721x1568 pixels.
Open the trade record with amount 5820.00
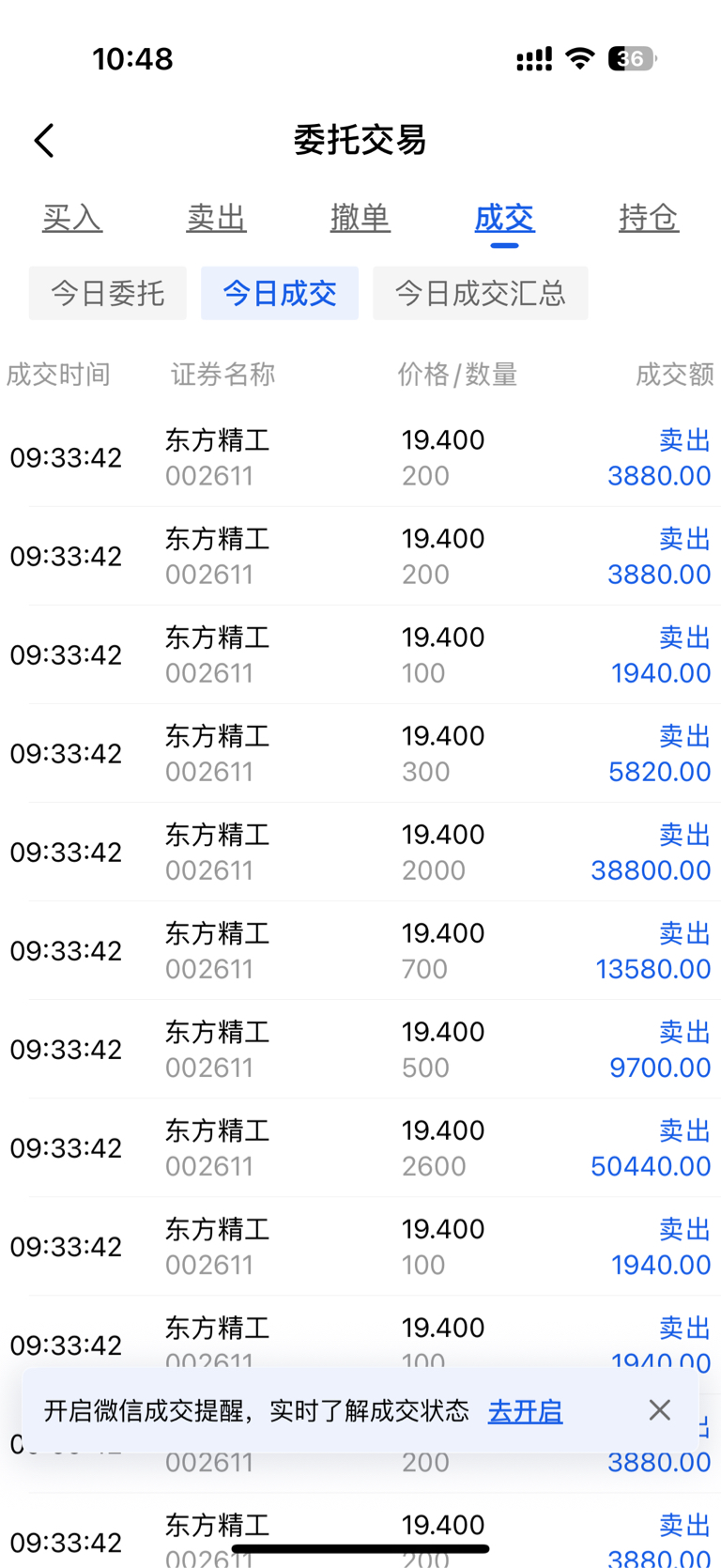tap(360, 753)
